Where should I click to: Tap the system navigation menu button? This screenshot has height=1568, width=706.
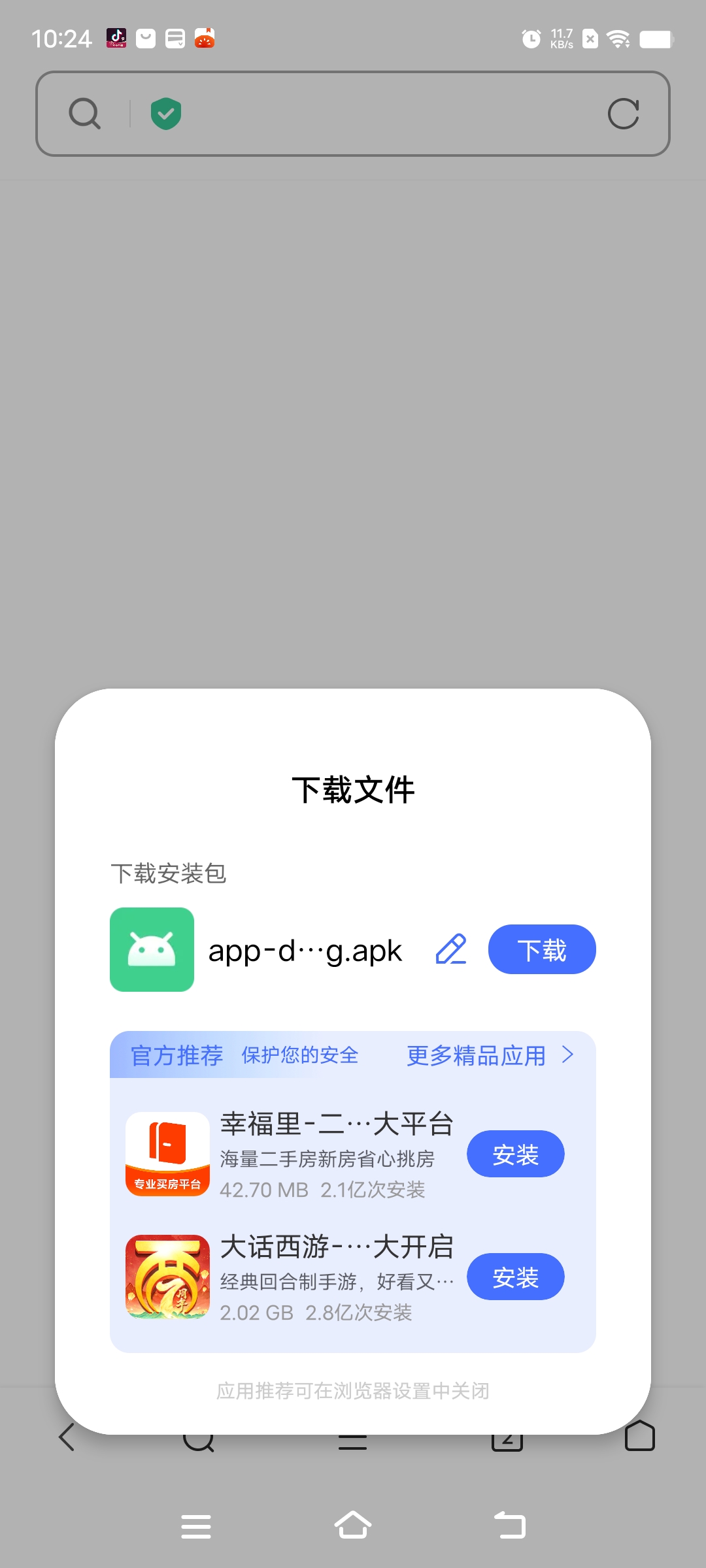[195, 1526]
